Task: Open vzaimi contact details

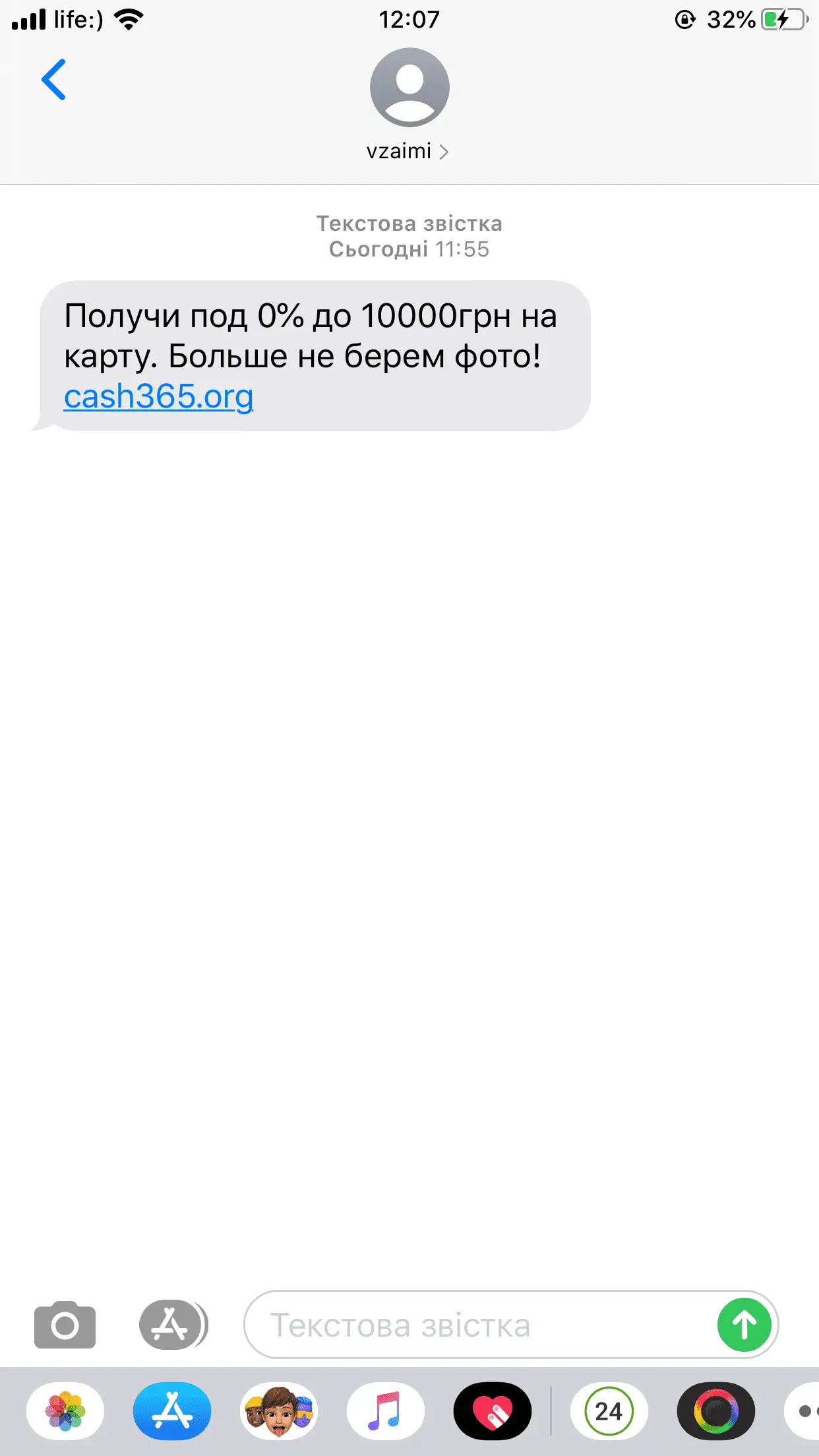Action: click(x=408, y=151)
